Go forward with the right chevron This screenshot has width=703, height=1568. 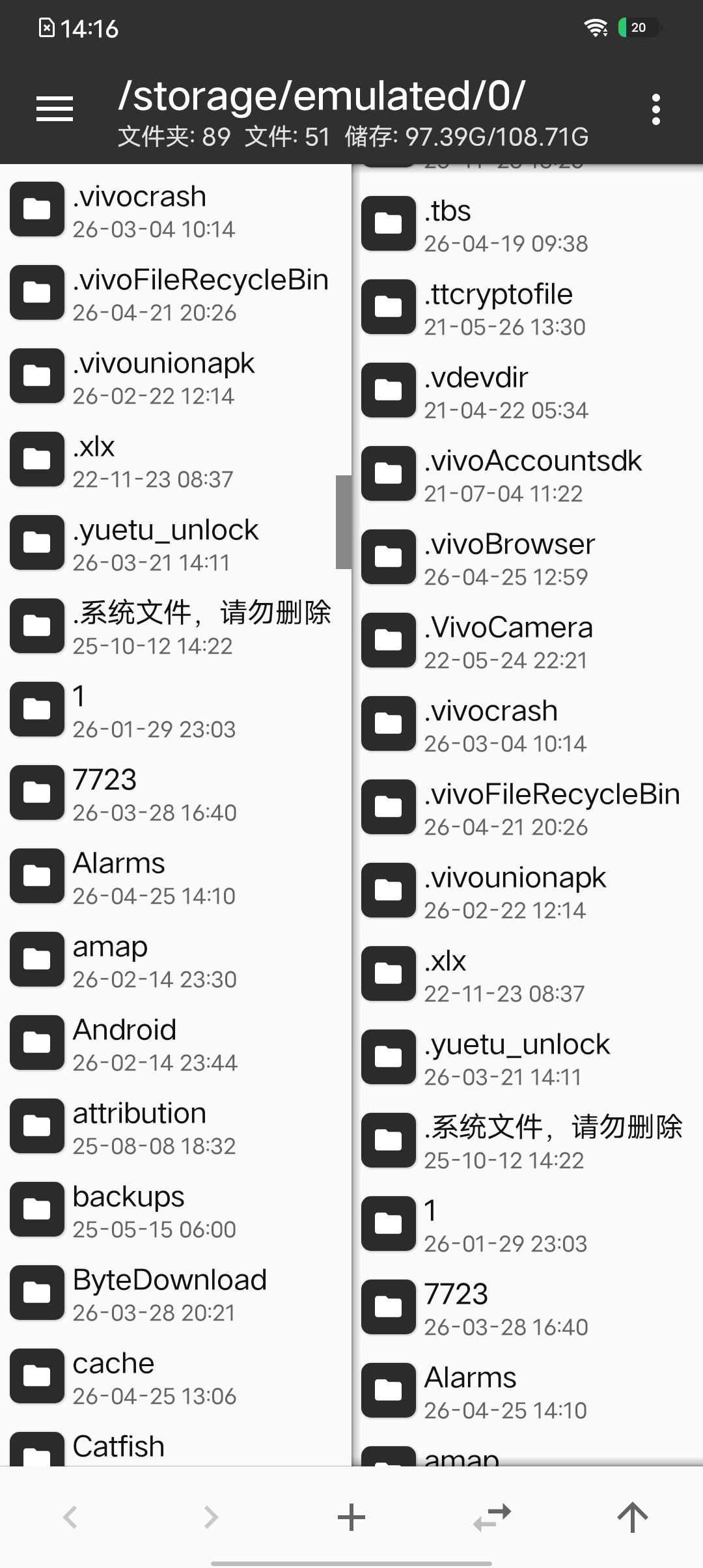click(211, 1517)
